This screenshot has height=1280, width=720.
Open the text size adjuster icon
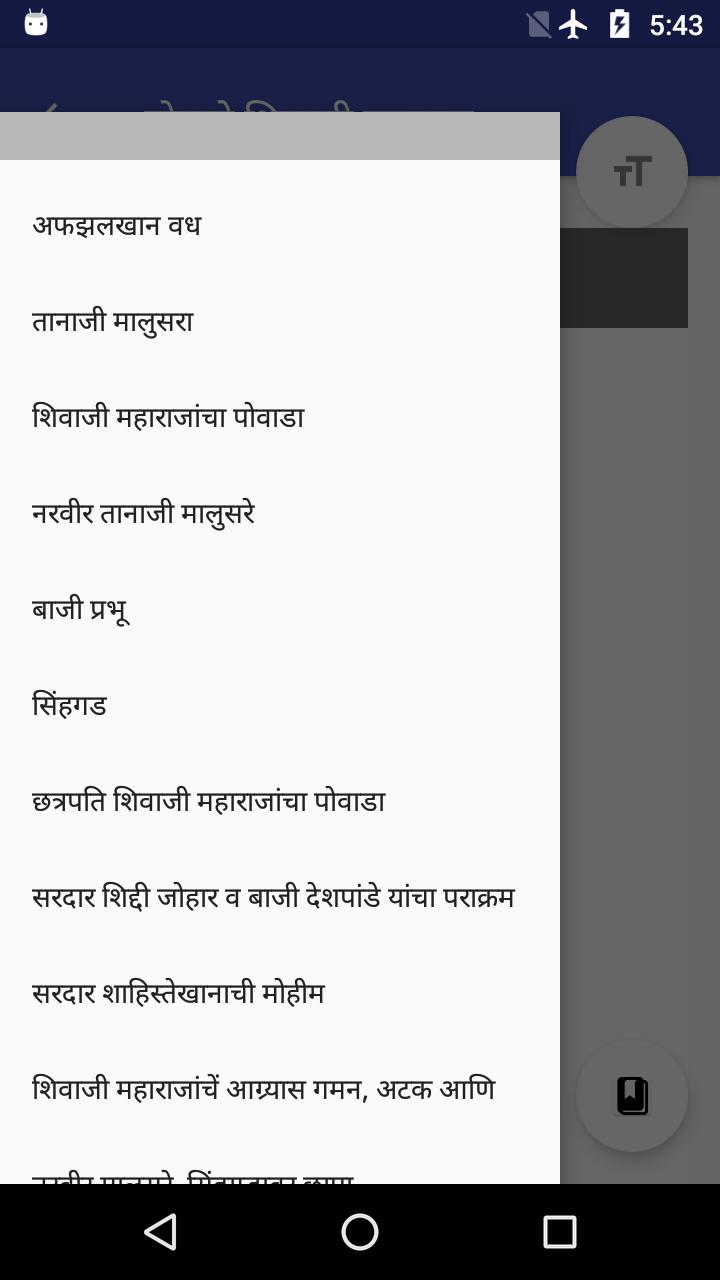point(632,170)
